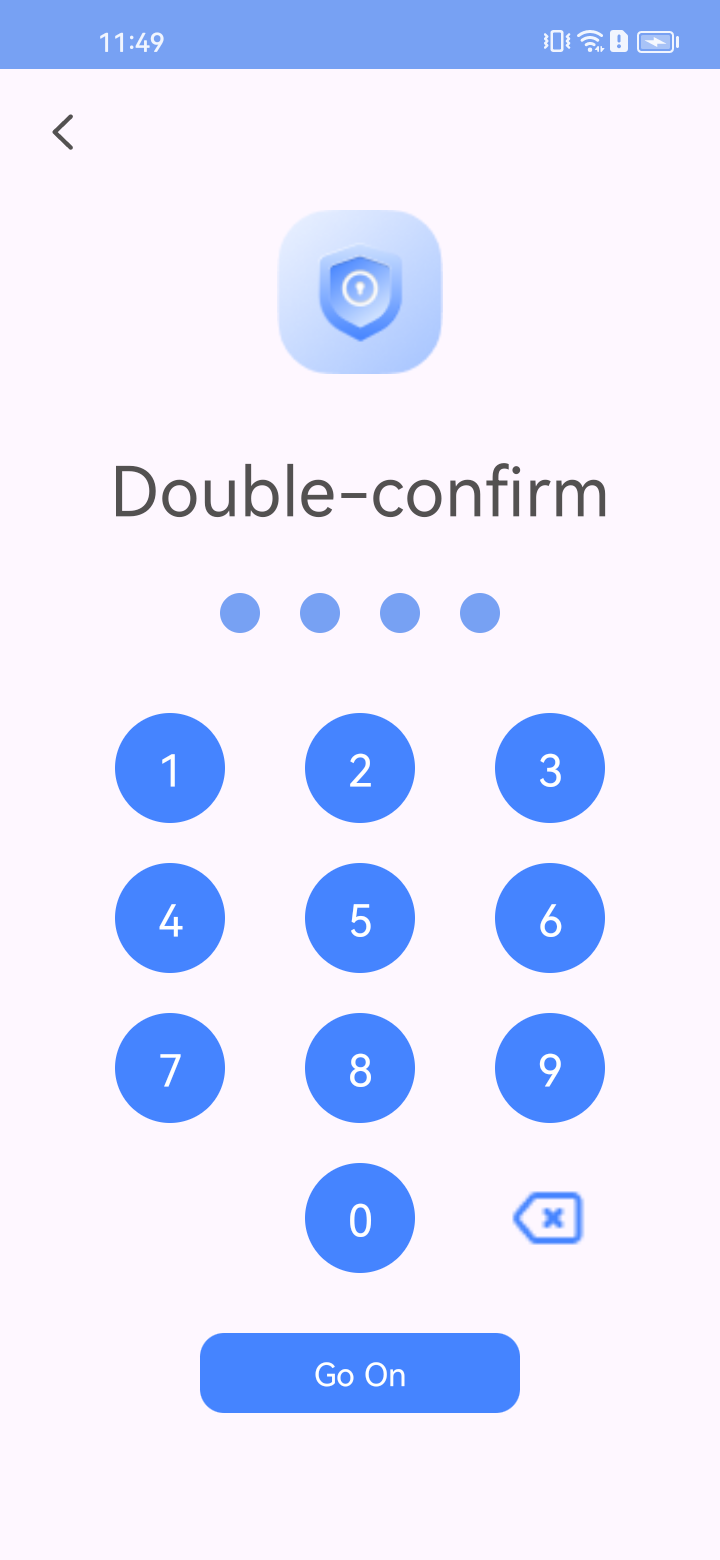Enter digit 1 on the keypad
720x1560 pixels.
(170, 768)
